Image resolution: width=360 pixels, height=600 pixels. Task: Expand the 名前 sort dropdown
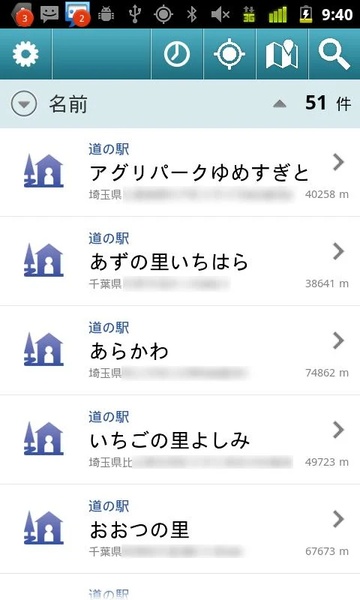coord(24,104)
